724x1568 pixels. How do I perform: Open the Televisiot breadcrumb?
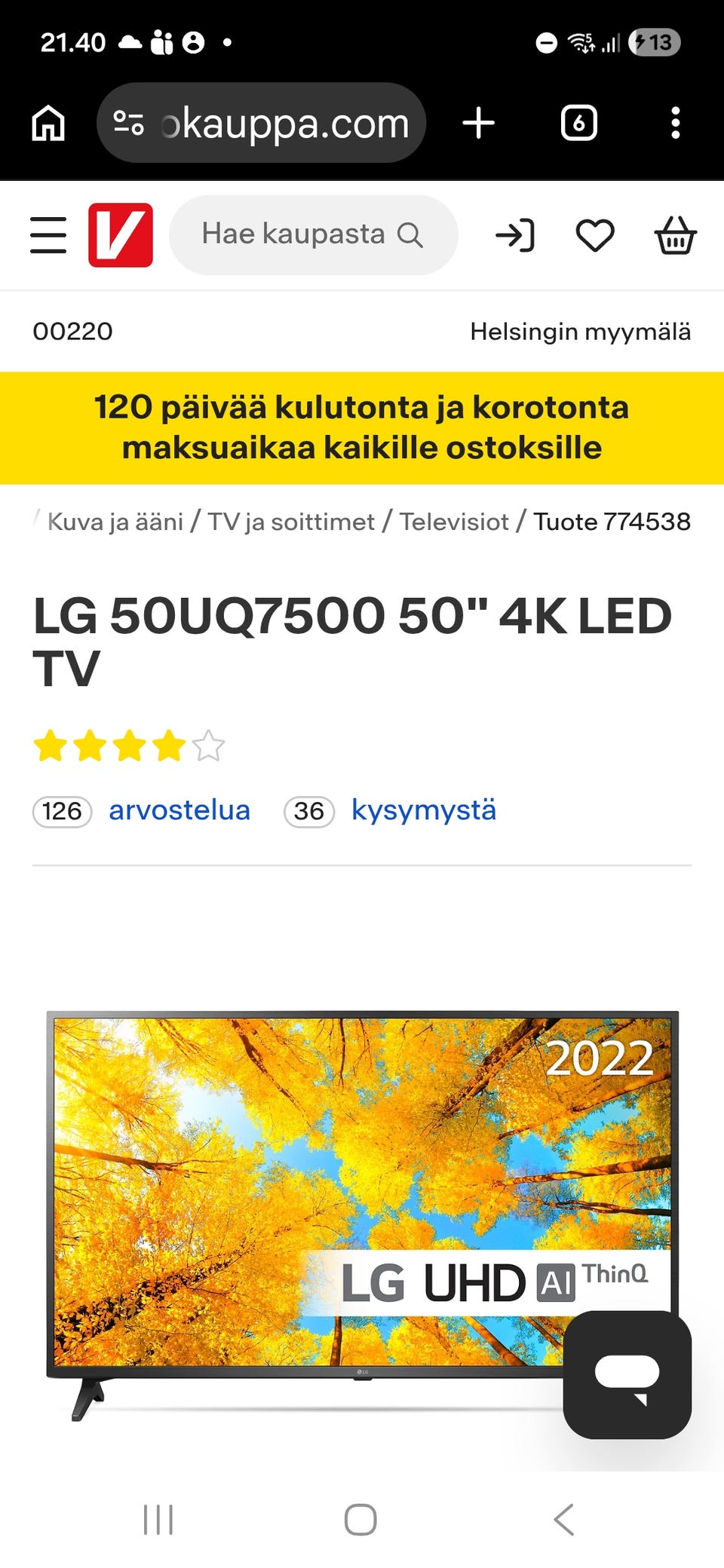pos(454,522)
